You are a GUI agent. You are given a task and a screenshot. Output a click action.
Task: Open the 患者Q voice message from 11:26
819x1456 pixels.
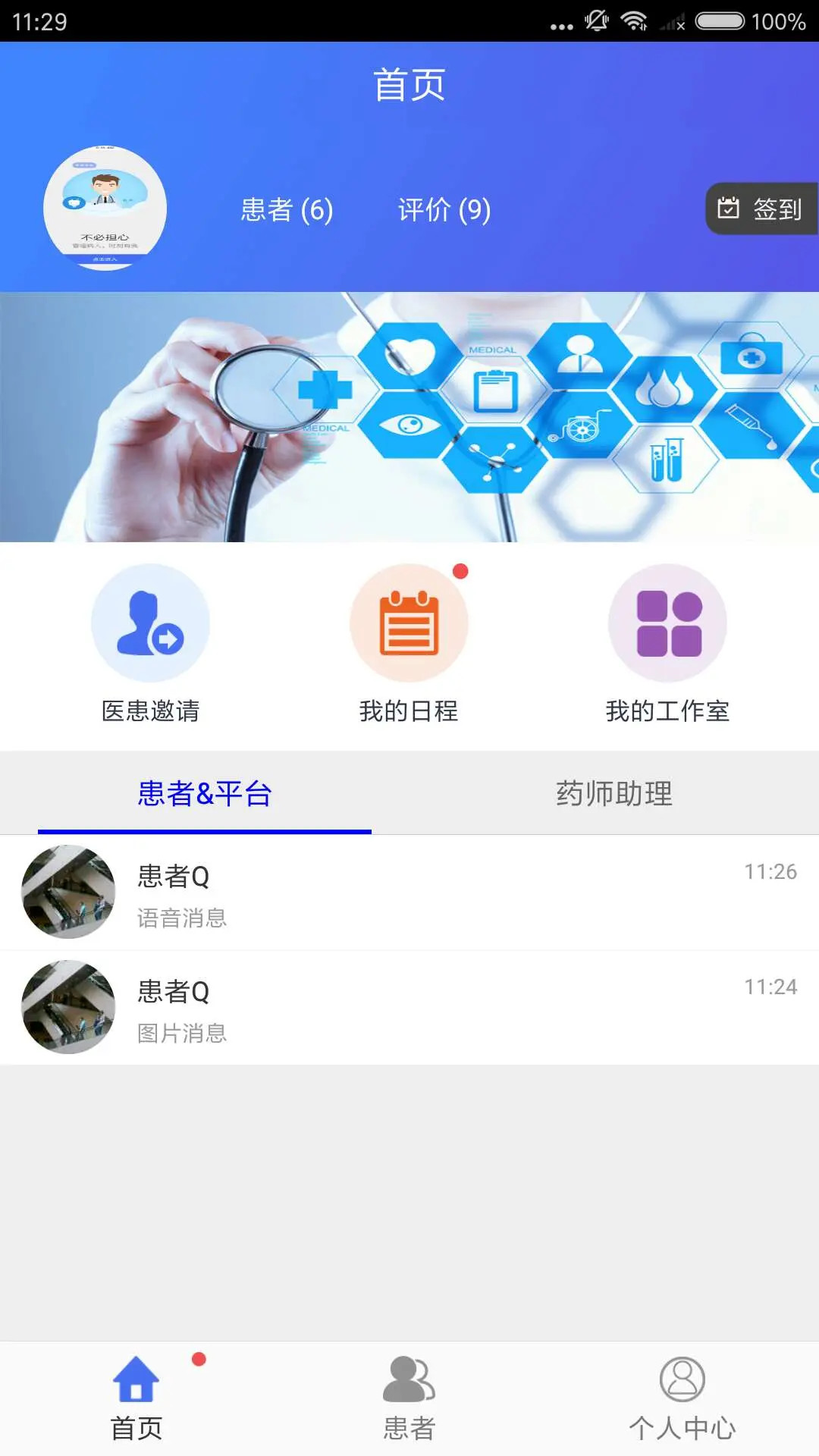click(x=409, y=893)
